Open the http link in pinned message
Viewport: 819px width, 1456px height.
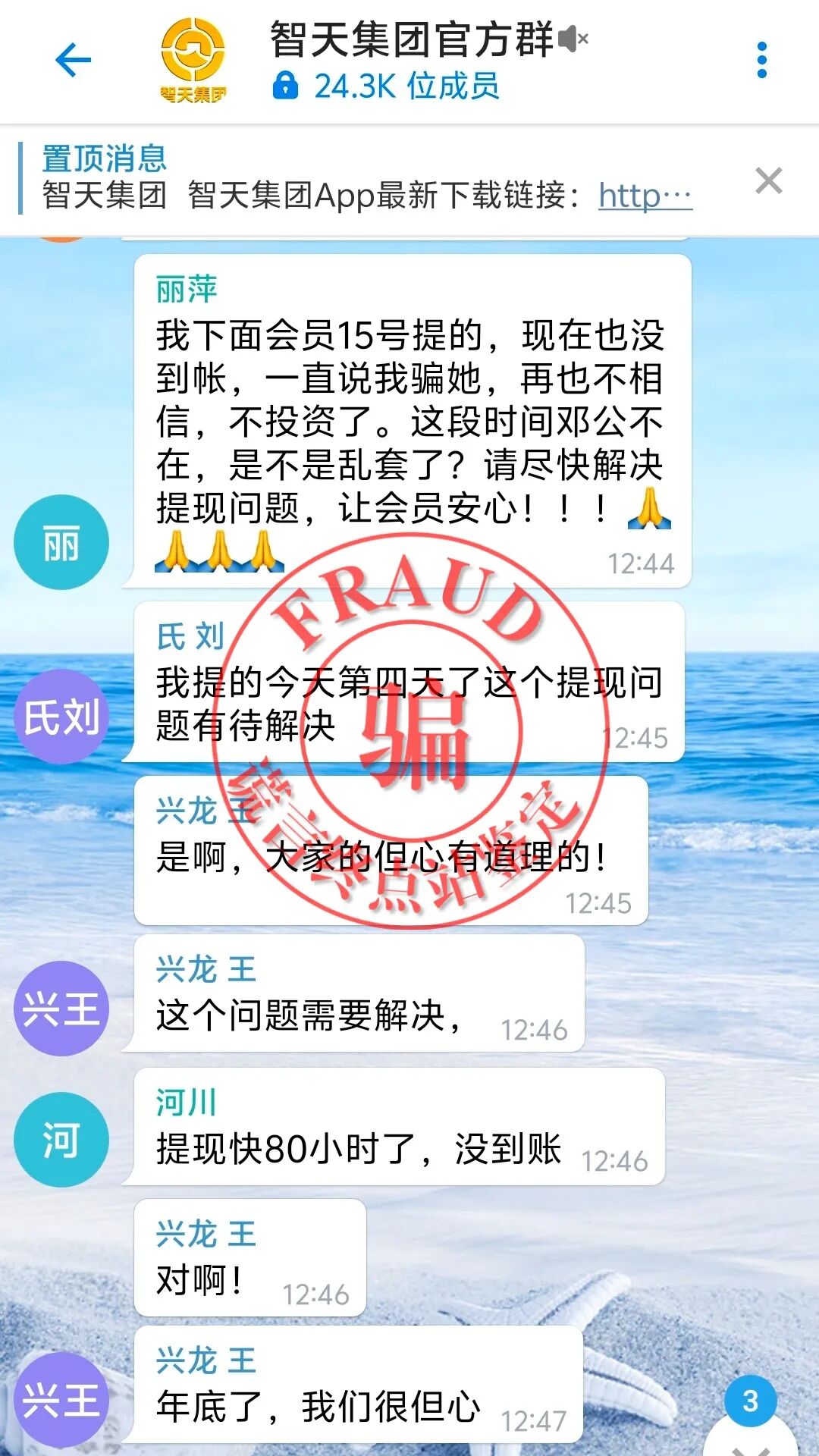644,196
